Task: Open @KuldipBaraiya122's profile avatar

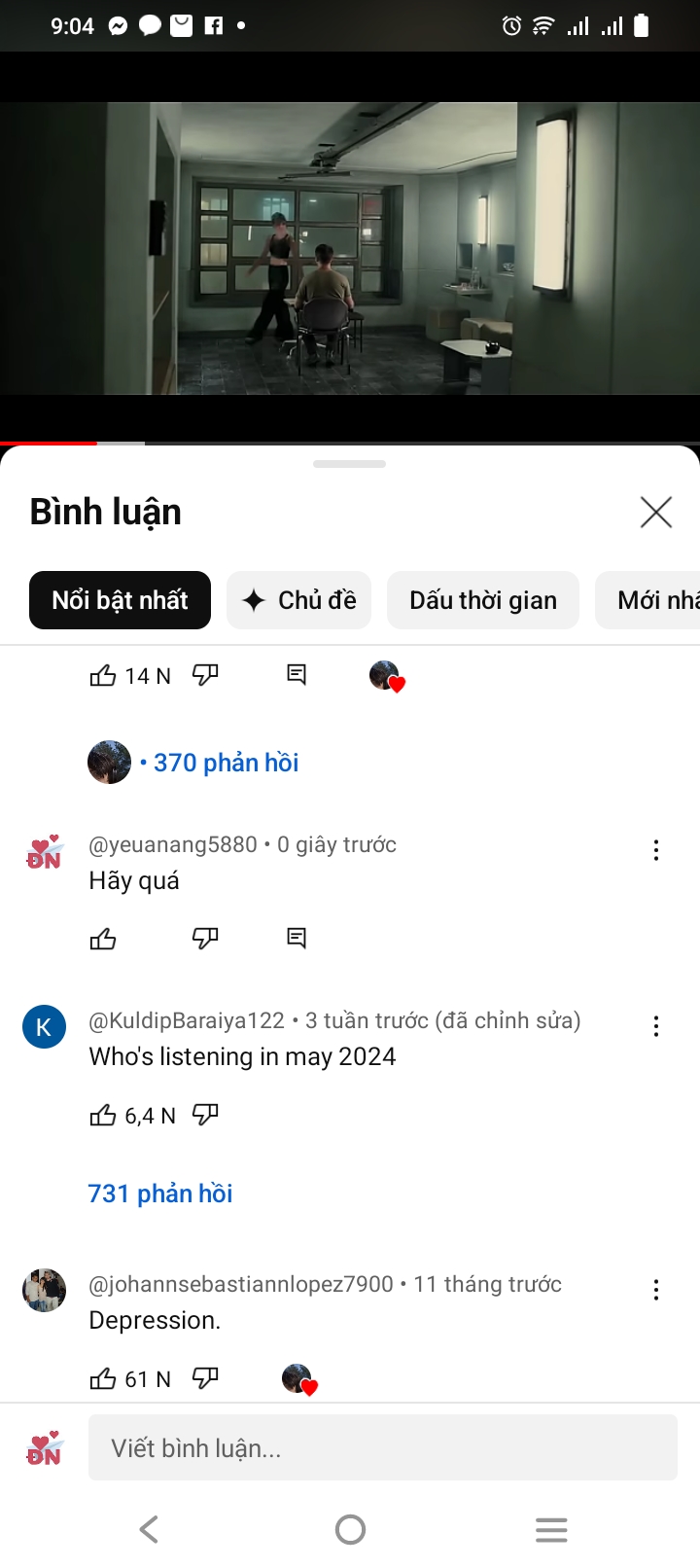Action: [x=44, y=1027]
